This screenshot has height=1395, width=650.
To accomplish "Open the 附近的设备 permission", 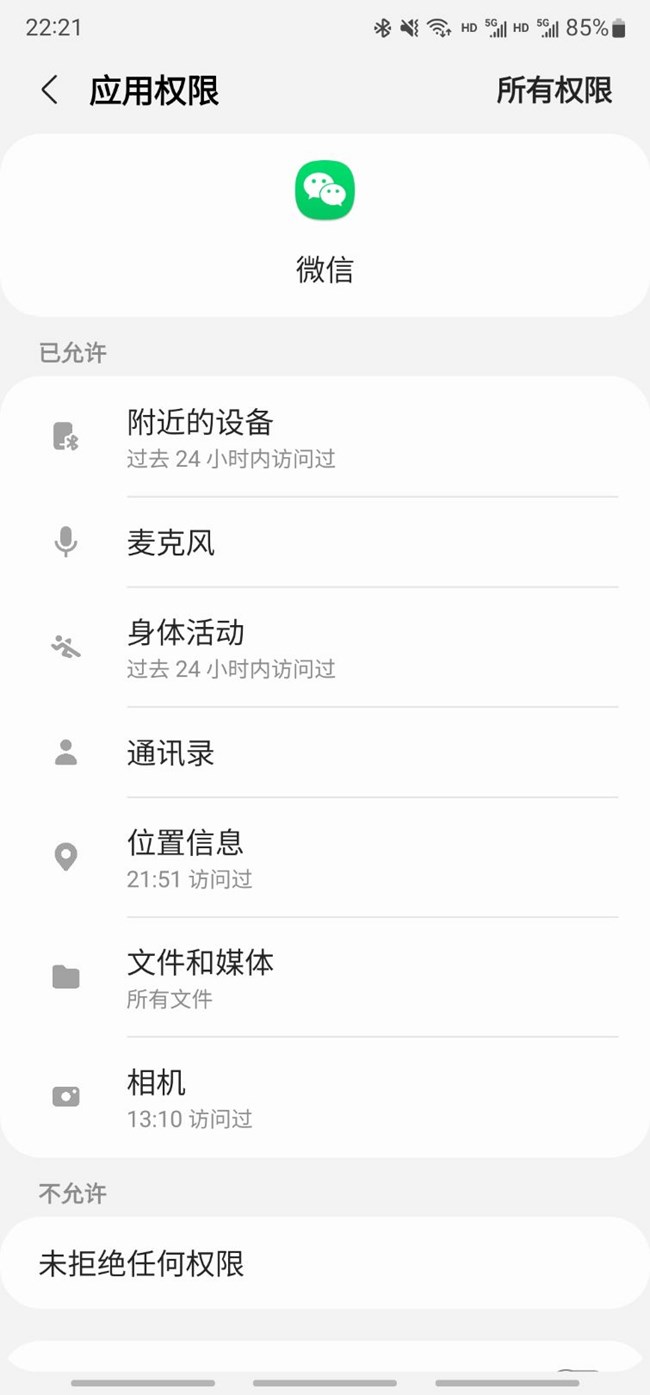I will (325, 437).
